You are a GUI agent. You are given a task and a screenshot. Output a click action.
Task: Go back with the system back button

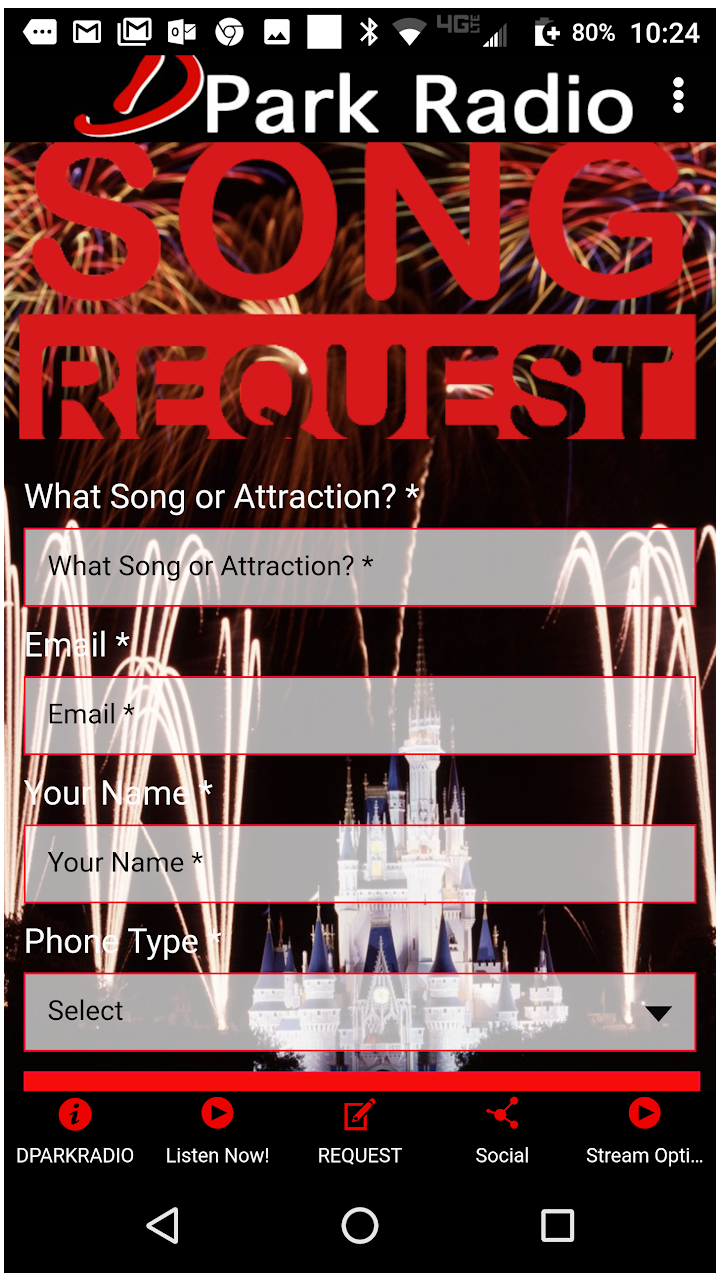pos(163,1225)
